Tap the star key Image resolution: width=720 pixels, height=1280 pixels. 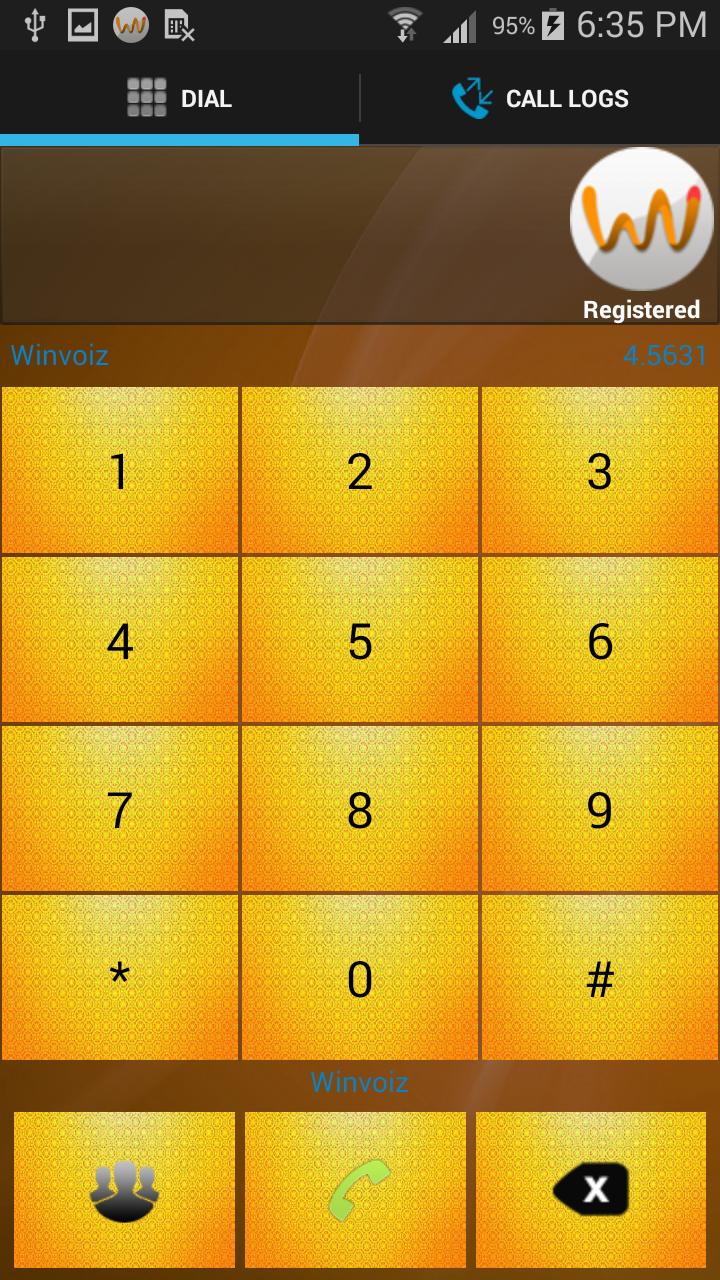click(x=120, y=977)
